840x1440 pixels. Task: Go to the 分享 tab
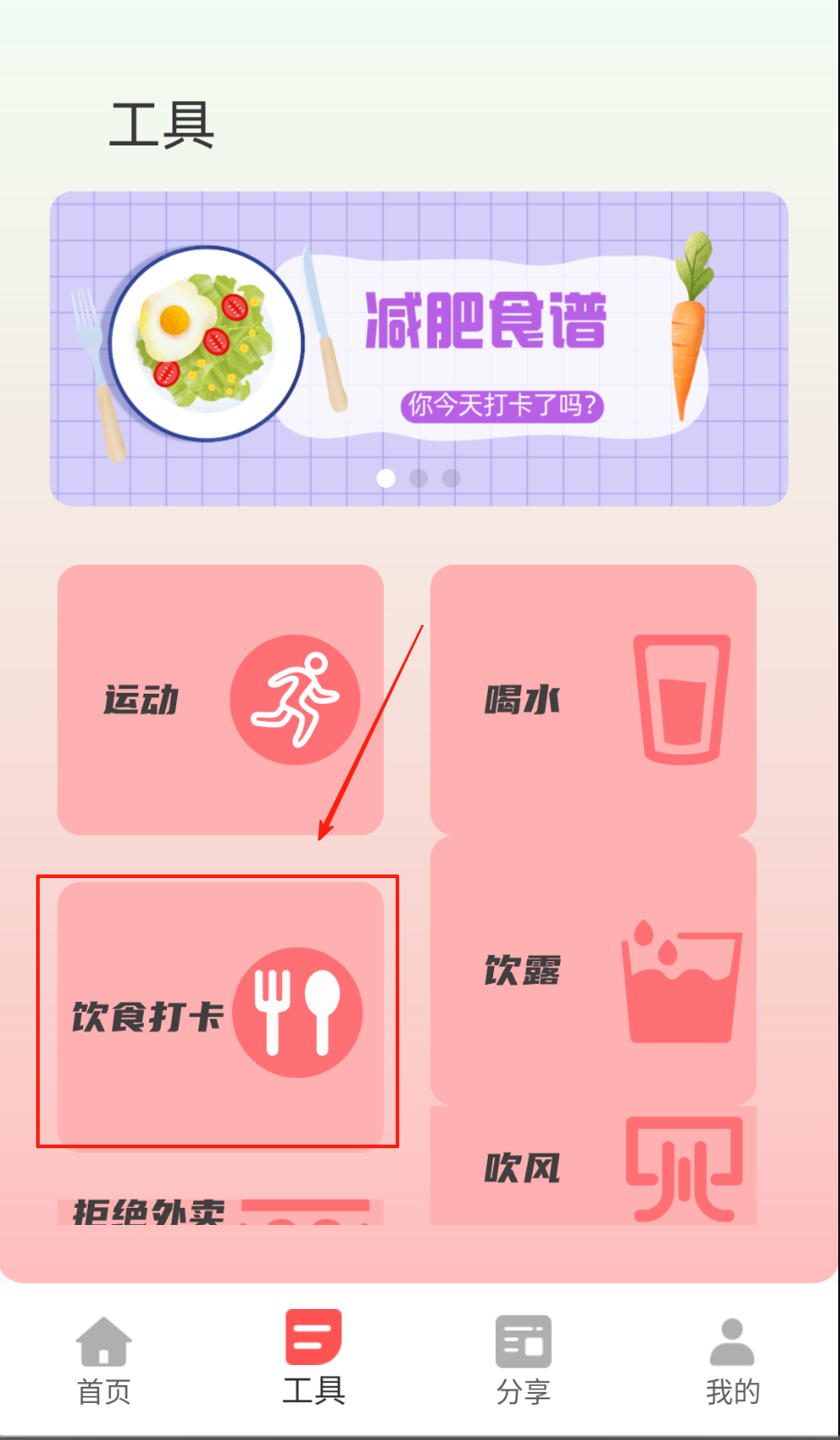(523, 1361)
